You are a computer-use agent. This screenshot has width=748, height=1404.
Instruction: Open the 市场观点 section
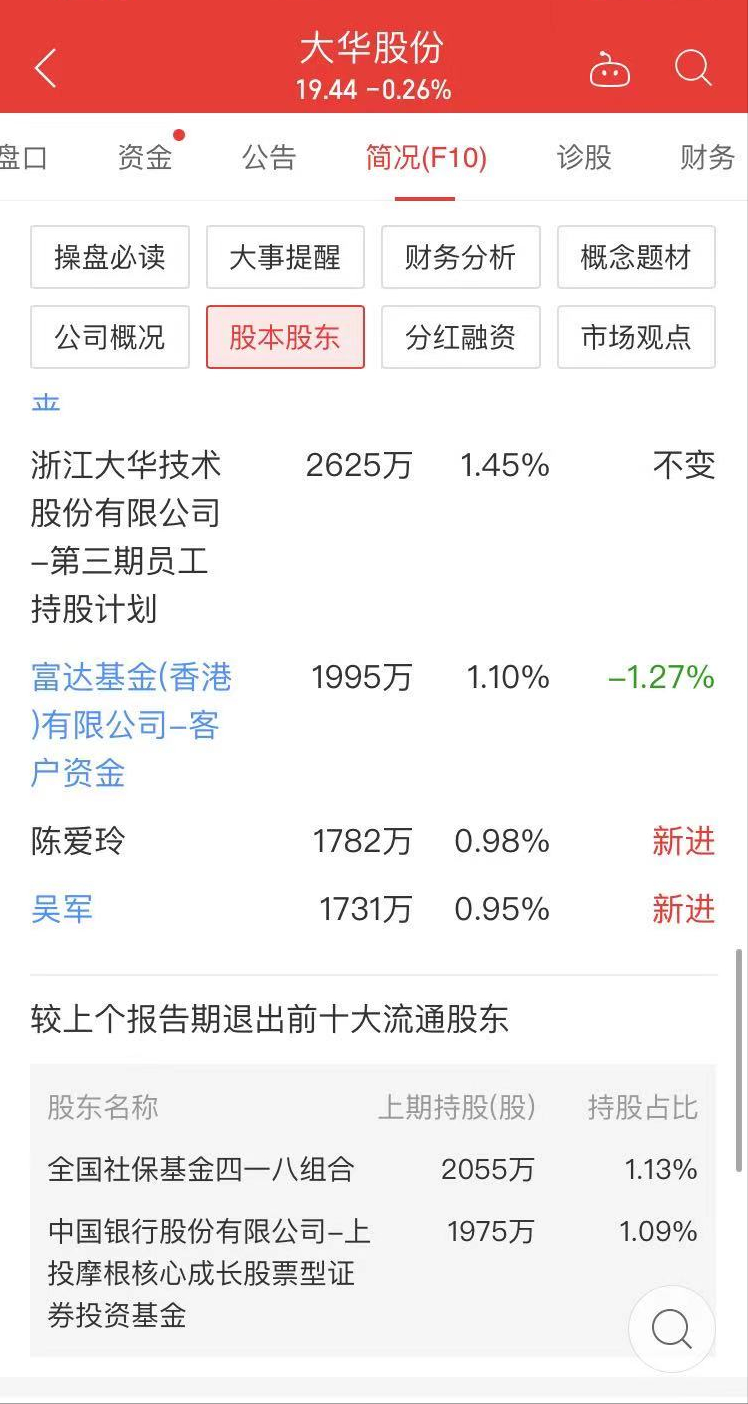pyautogui.click(x=636, y=337)
